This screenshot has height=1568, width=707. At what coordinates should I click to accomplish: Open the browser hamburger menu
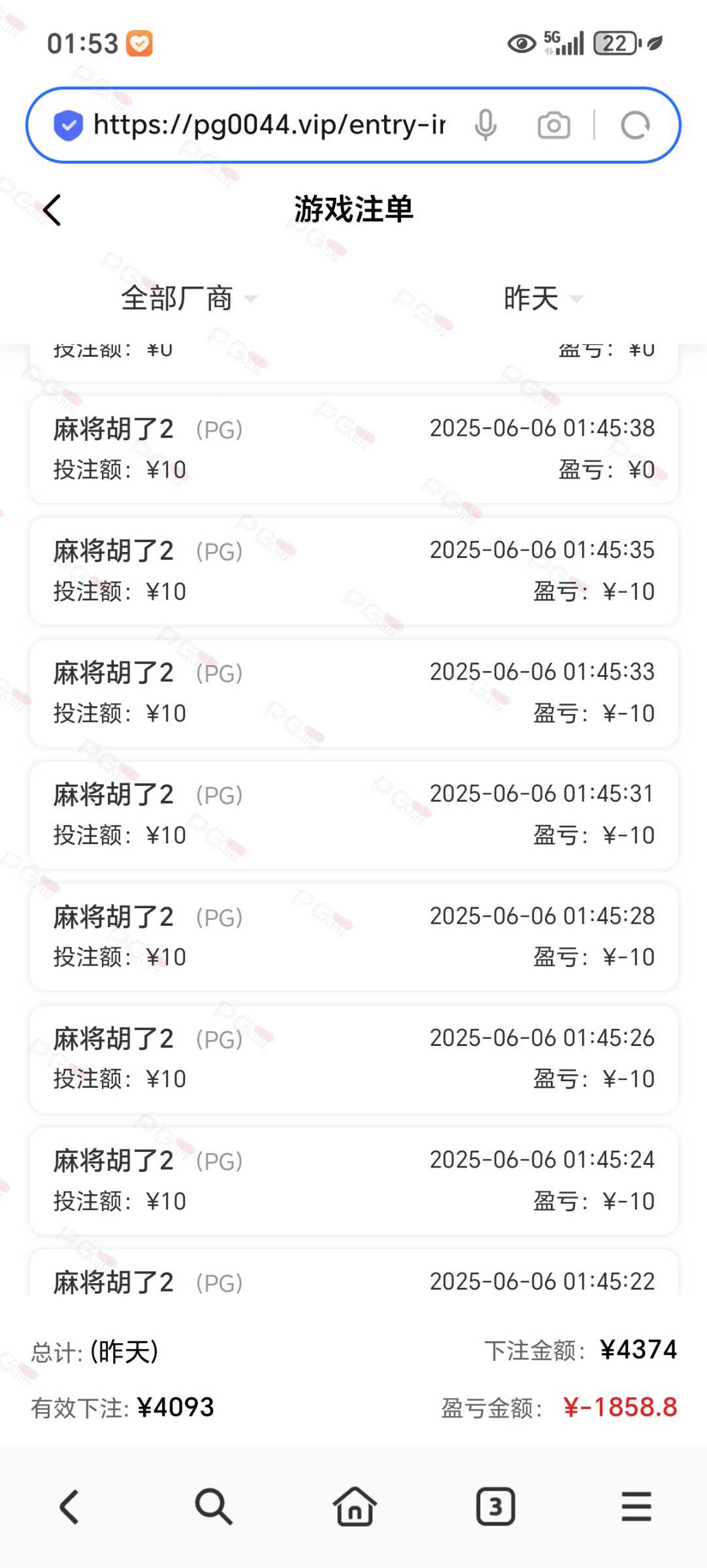tap(636, 1507)
